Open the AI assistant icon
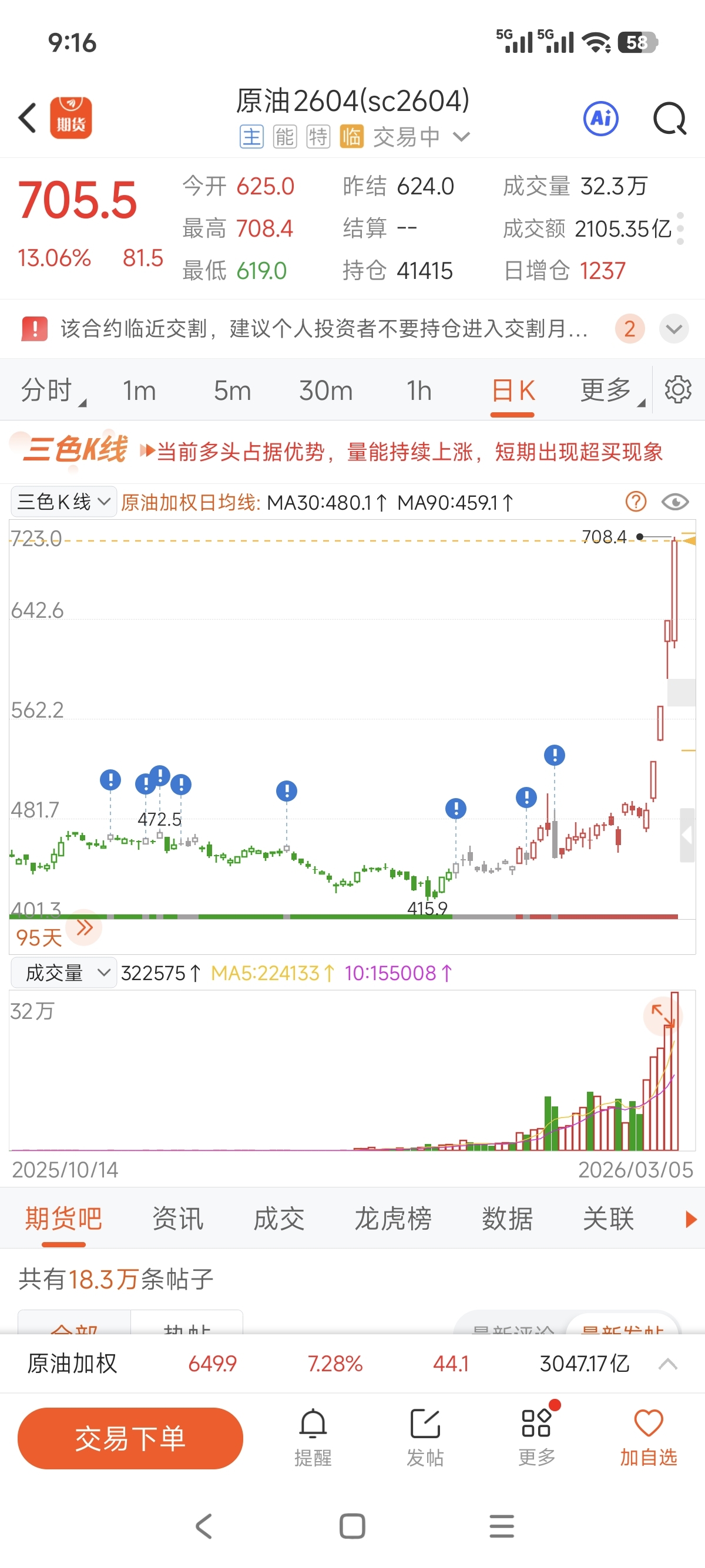 (x=600, y=118)
